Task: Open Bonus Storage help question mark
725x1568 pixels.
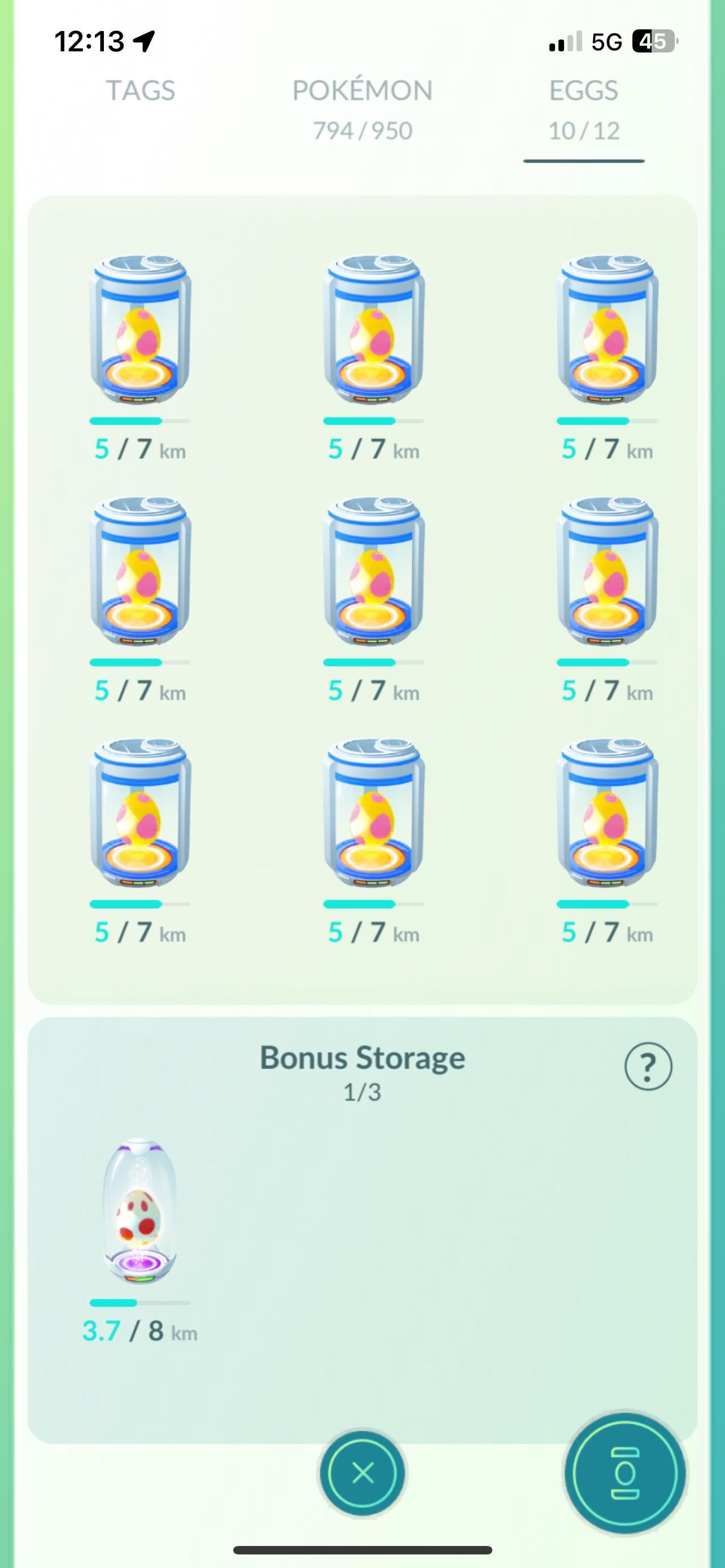Action: [648, 1066]
